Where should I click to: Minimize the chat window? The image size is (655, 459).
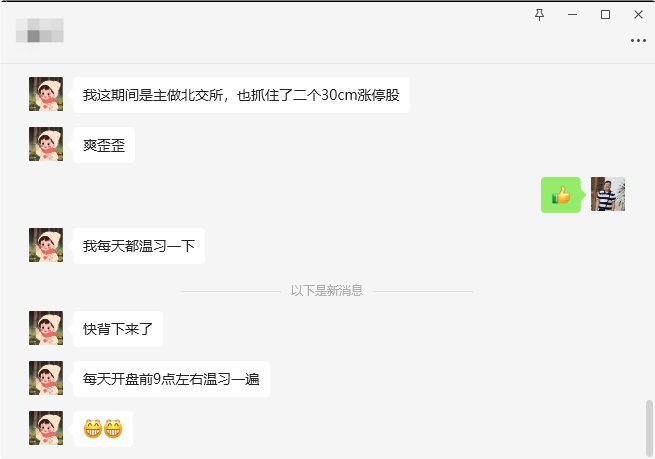(x=572, y=14)
